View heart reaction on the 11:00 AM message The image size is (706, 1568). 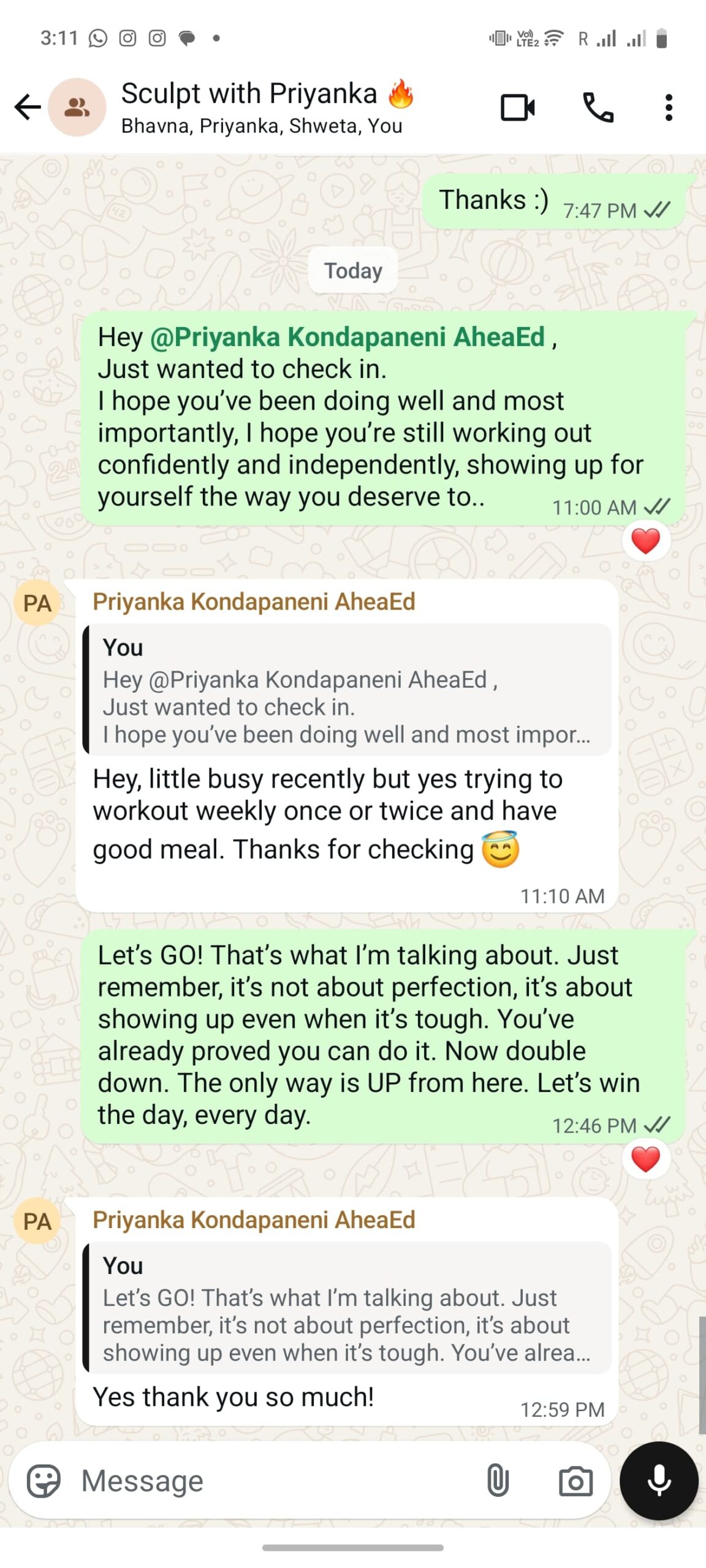point(645,541)
